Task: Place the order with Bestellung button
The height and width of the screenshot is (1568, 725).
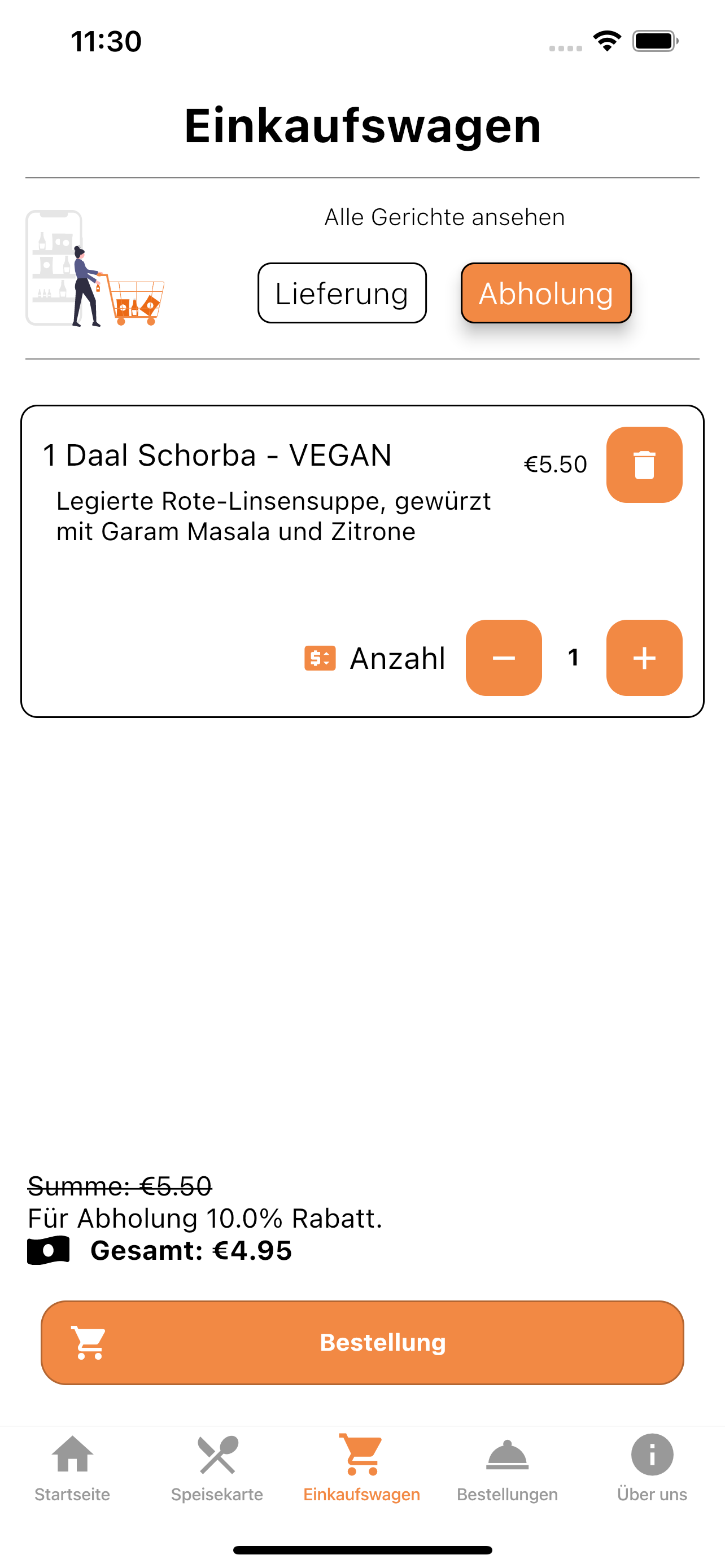Action: point(362,1342)
